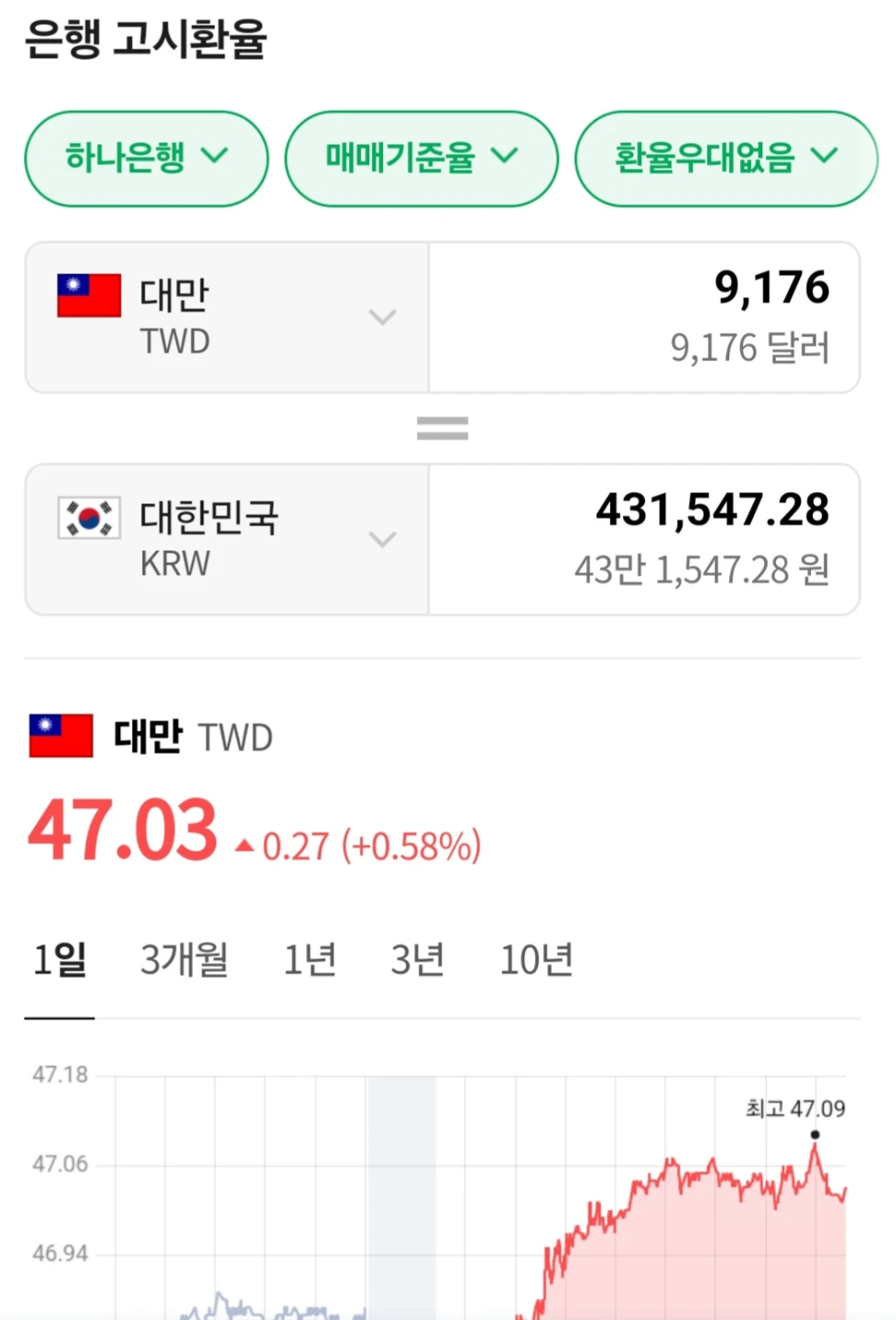This screenshot has width=896, height=1320.
Task: Click the Taiwan flag next to 대만 TWD heading
Action: point(59,733)
